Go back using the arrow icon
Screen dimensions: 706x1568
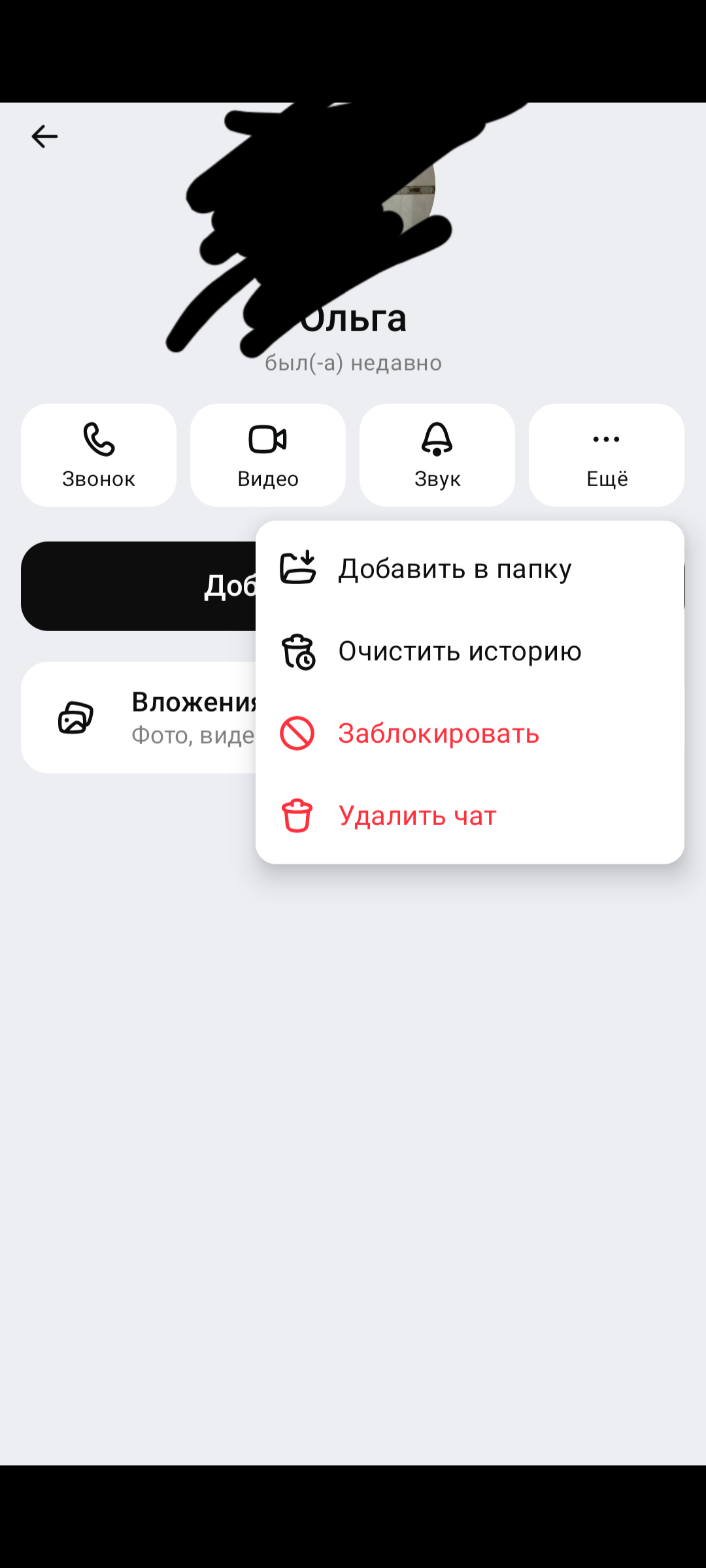44,137
